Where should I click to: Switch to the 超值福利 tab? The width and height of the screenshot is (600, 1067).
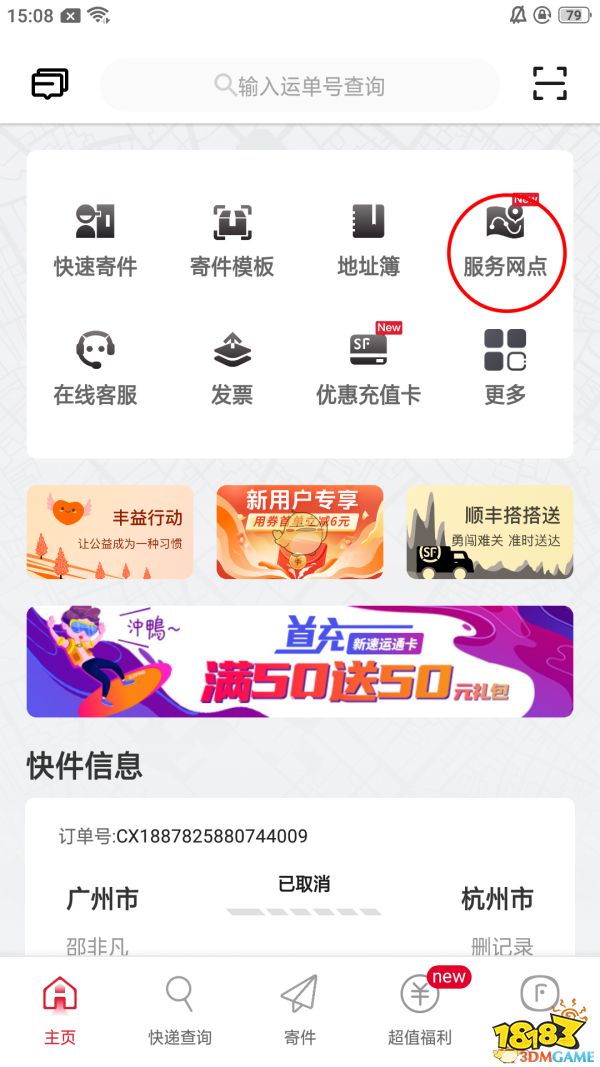(420, 1010)
